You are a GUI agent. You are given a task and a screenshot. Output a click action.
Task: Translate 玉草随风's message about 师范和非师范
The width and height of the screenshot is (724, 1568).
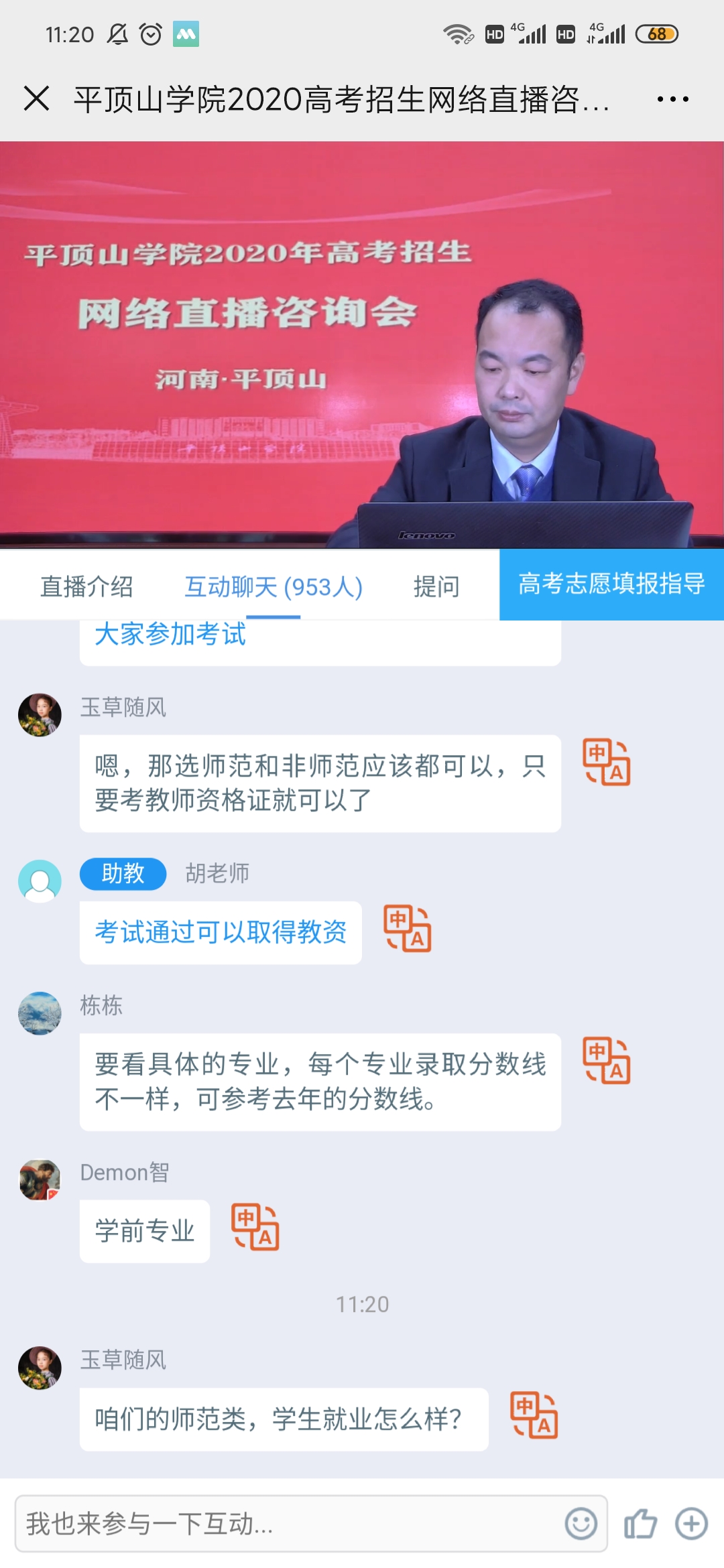pos(606,763)
